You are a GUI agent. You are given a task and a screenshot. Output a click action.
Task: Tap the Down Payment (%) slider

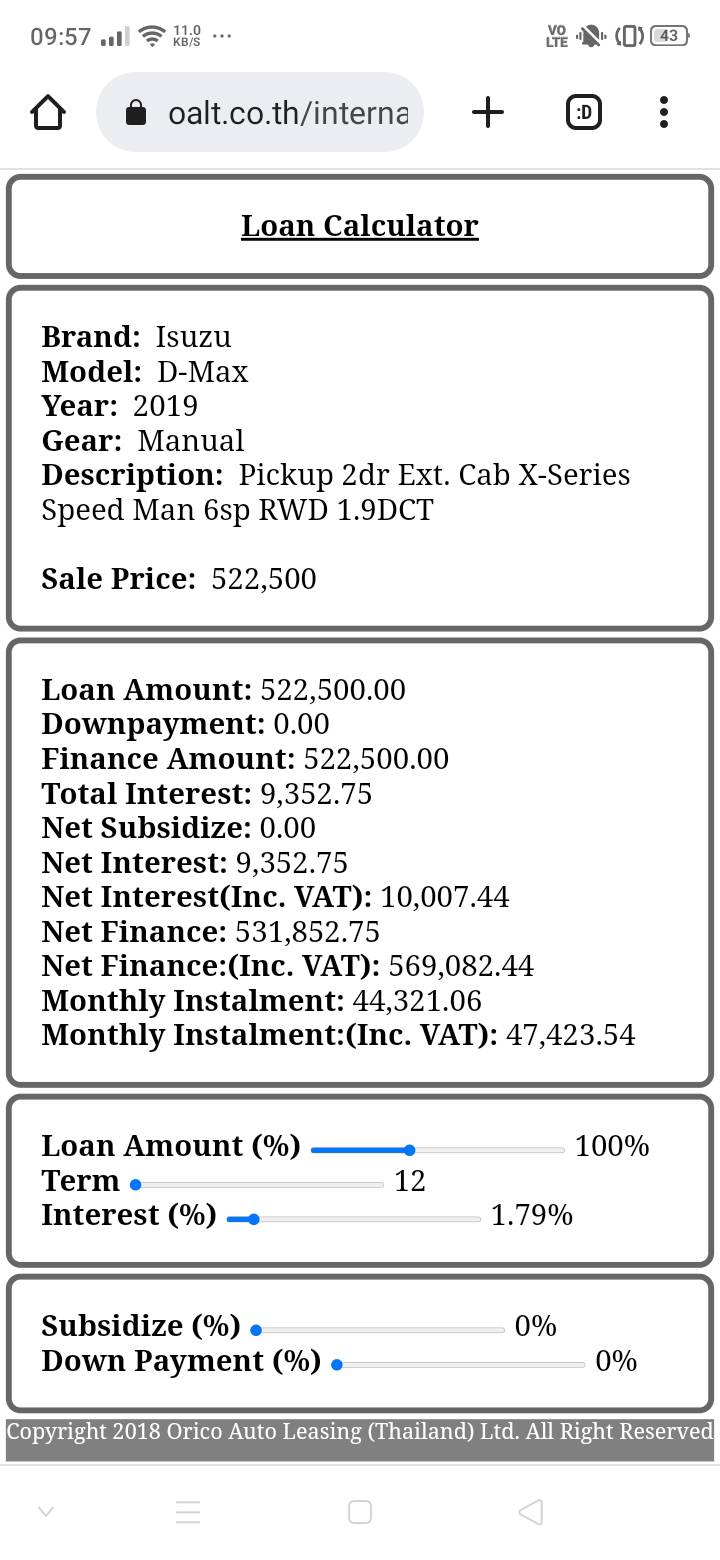click(460, 1364)
